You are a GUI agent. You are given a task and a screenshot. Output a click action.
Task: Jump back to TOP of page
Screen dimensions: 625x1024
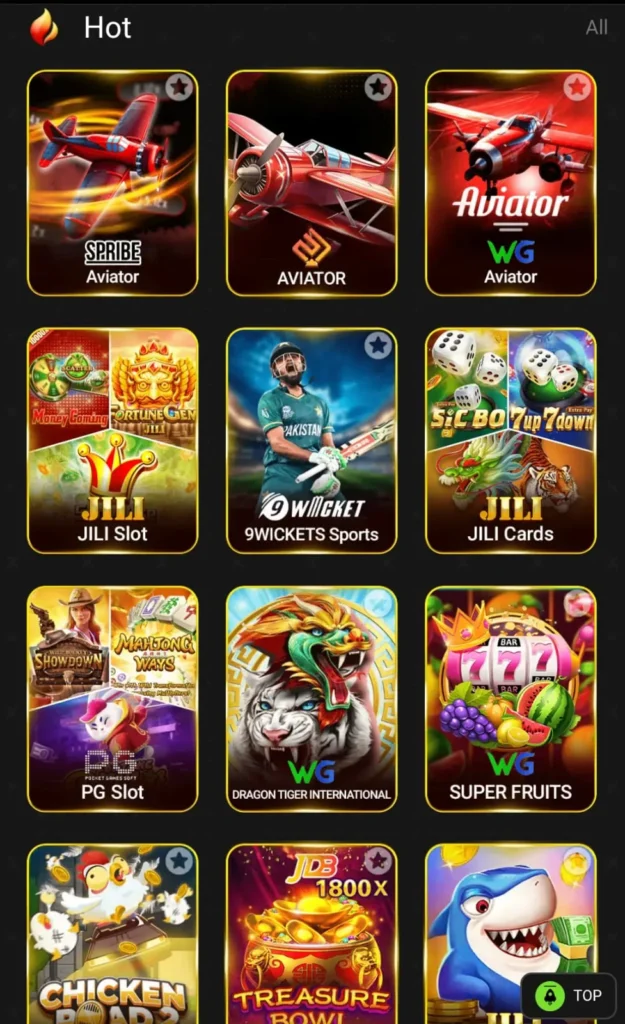(570, 995)
